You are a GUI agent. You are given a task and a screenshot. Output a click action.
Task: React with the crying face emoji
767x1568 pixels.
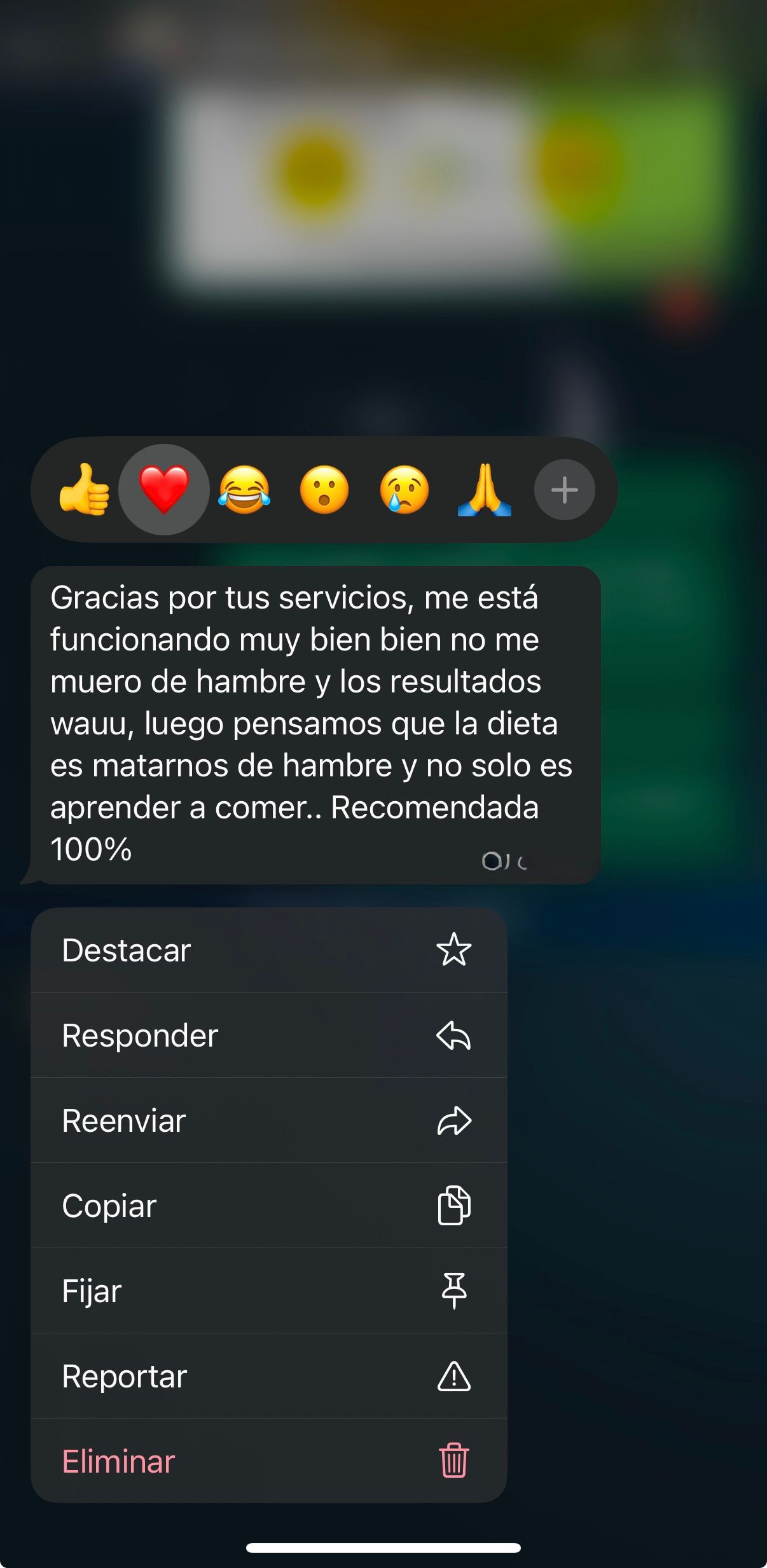pyautogui.click(x=404, y=490)
